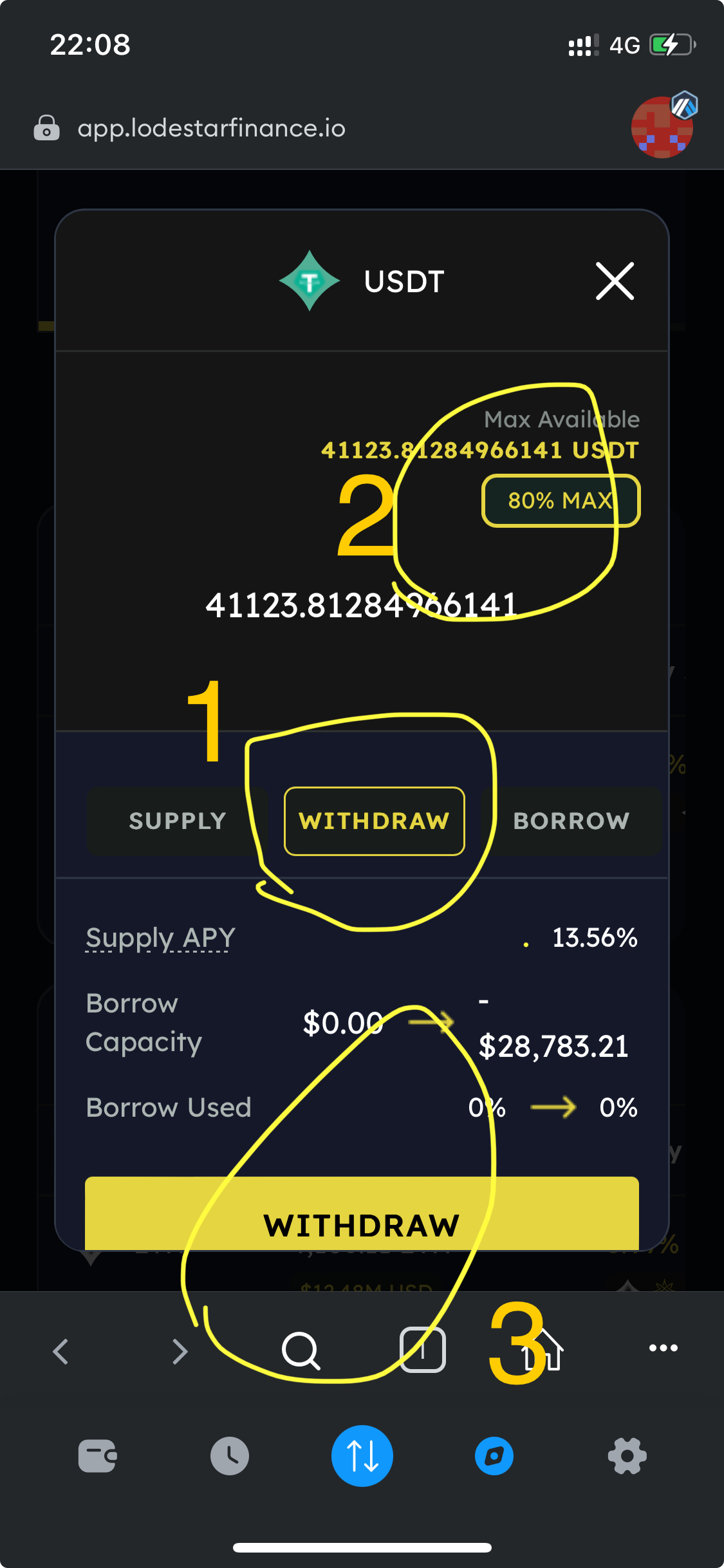Switch to the wallet tab
The height and width of the screenshot is (1568, 724).
pos(97,1456)
